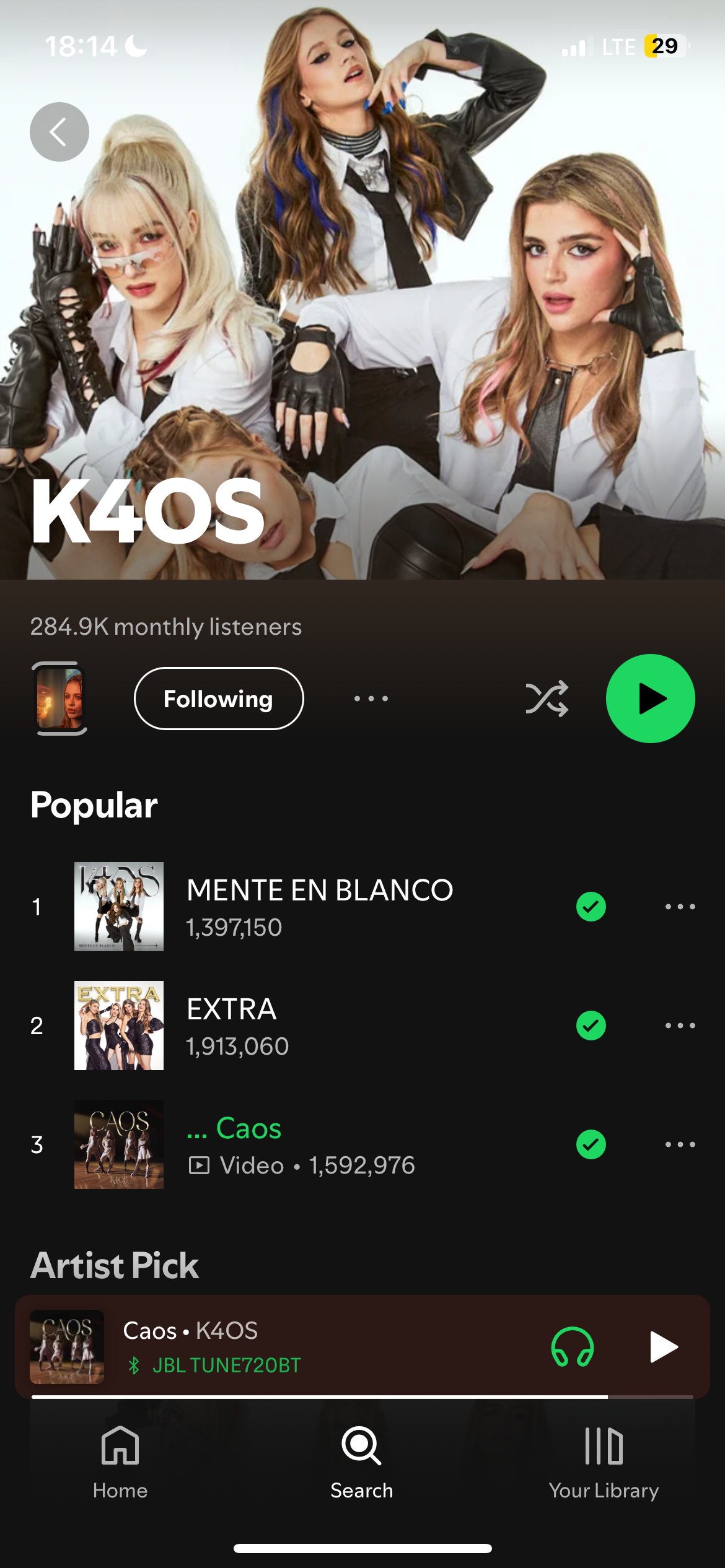The width and height of the screenshot is (725, 1568).
Task: Tap the Following button
Action: (218, 699)
